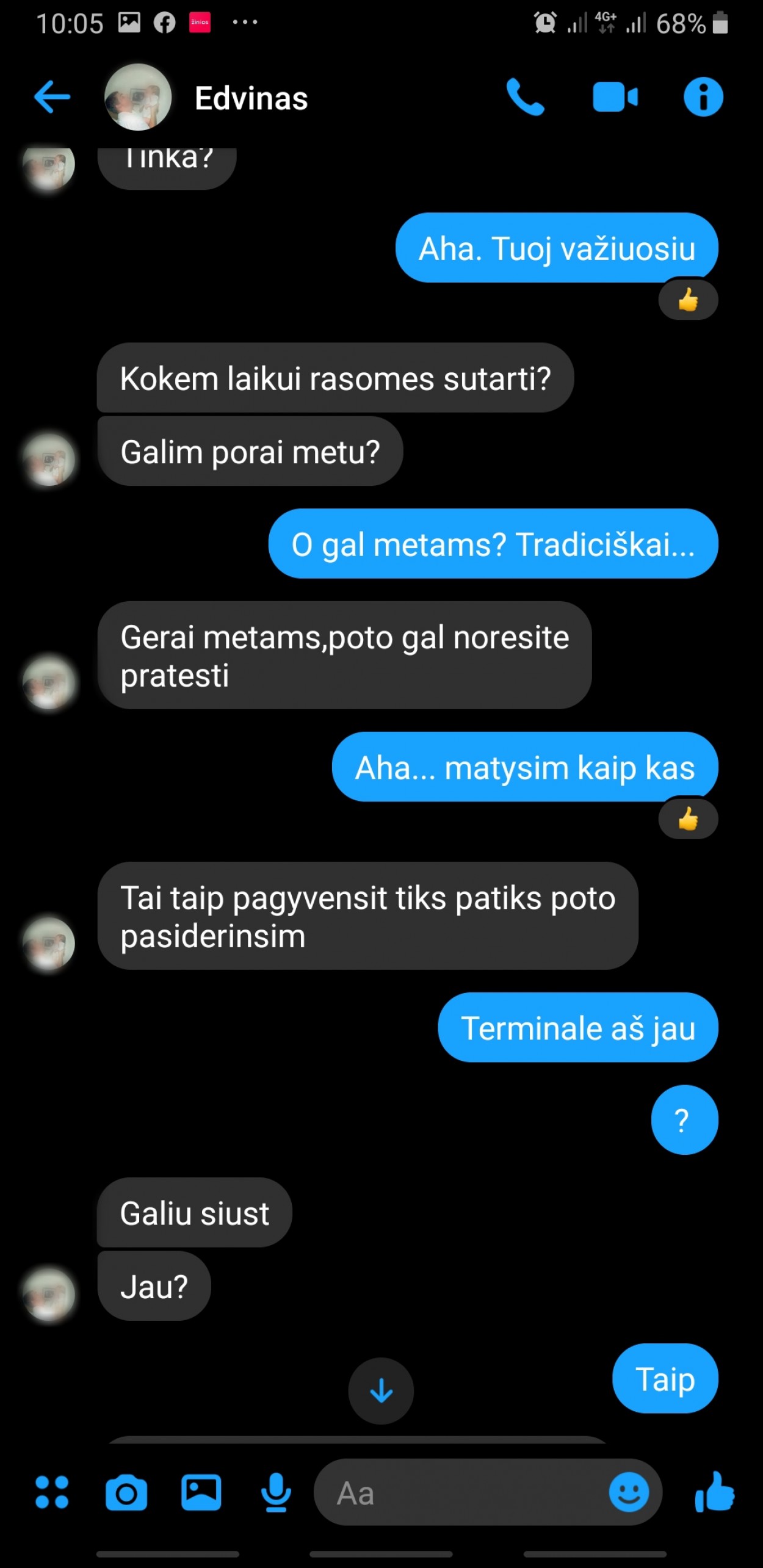
Task: Send a thumbs-up like
Action: point(715,1493)
